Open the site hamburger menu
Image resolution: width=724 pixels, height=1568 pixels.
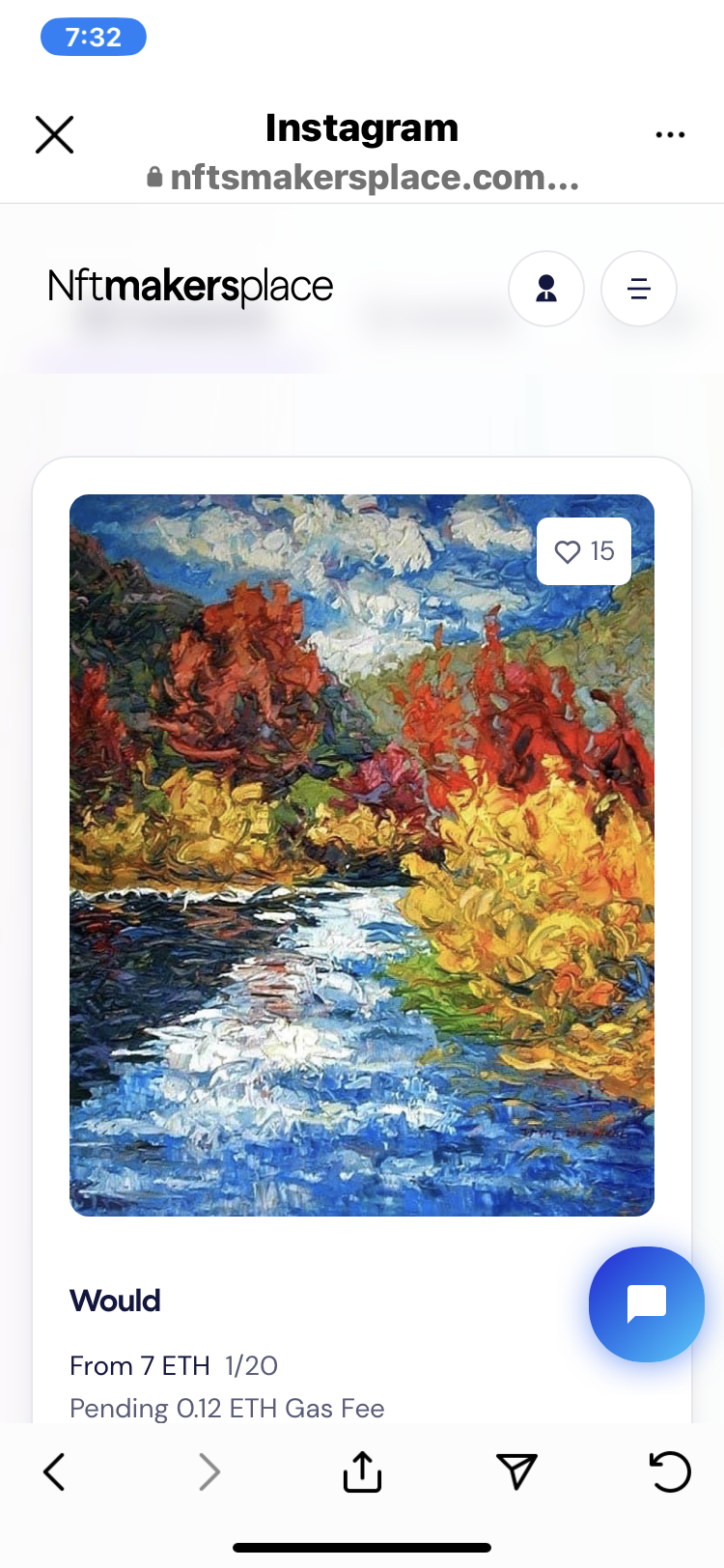[639, 289]
